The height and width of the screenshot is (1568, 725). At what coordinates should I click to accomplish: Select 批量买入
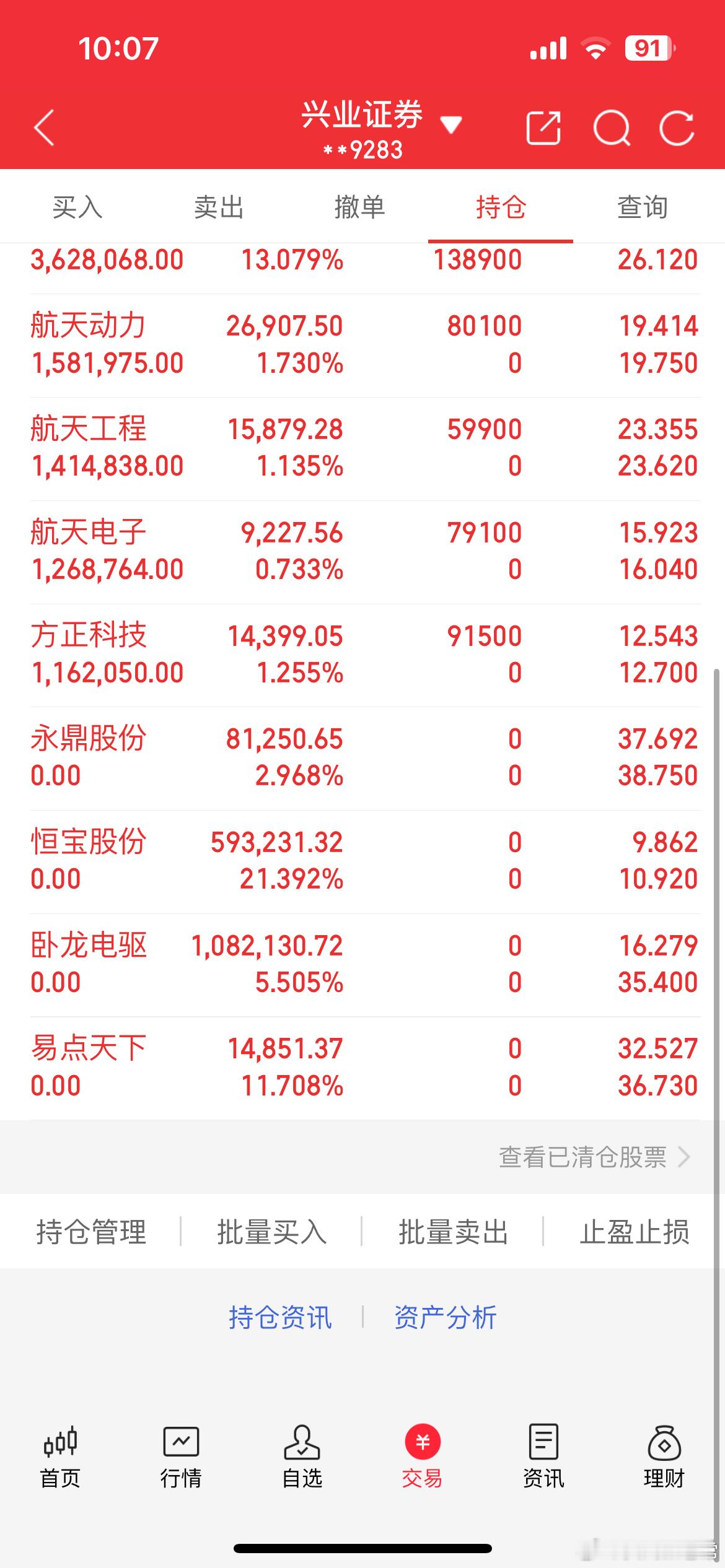pos(272,1231)
